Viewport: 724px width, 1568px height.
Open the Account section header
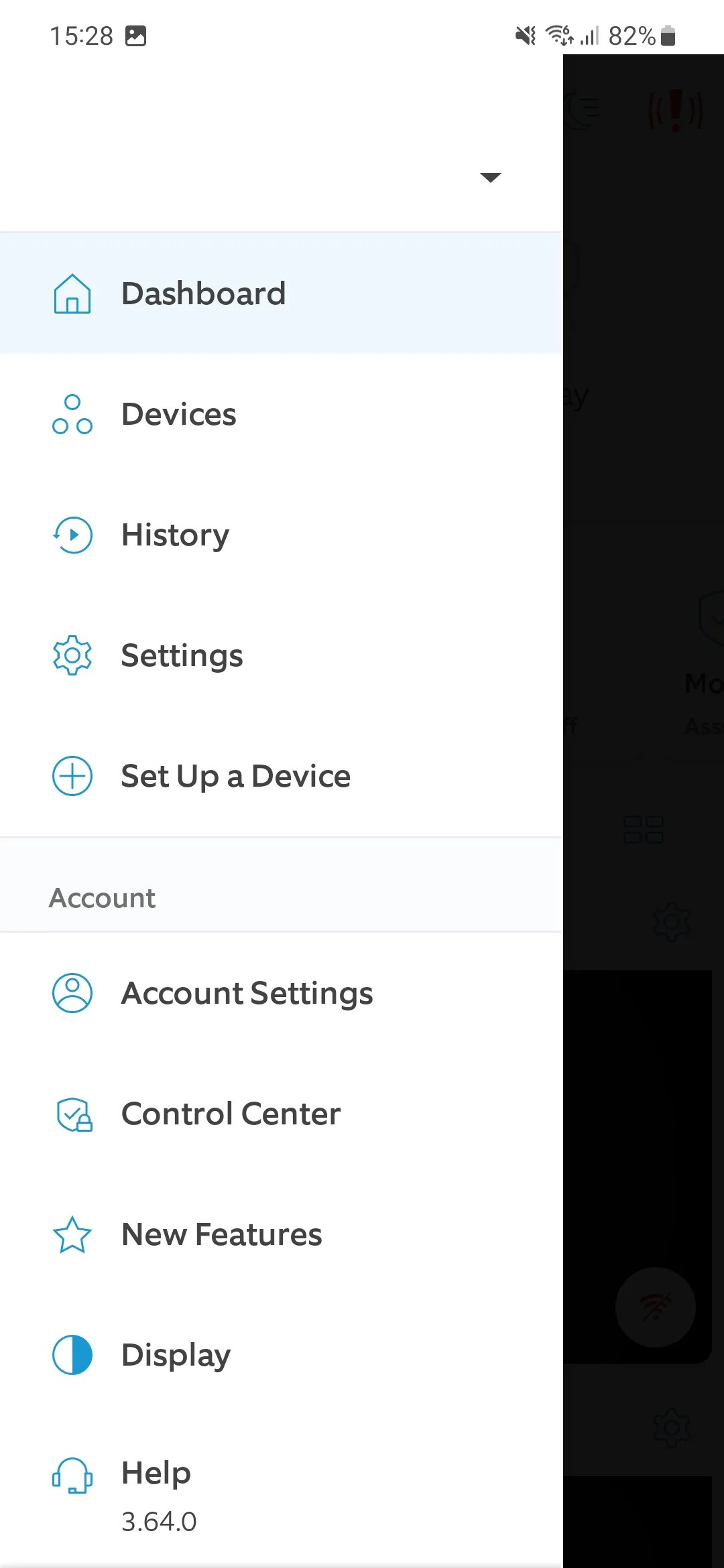[x=102, y=897]
